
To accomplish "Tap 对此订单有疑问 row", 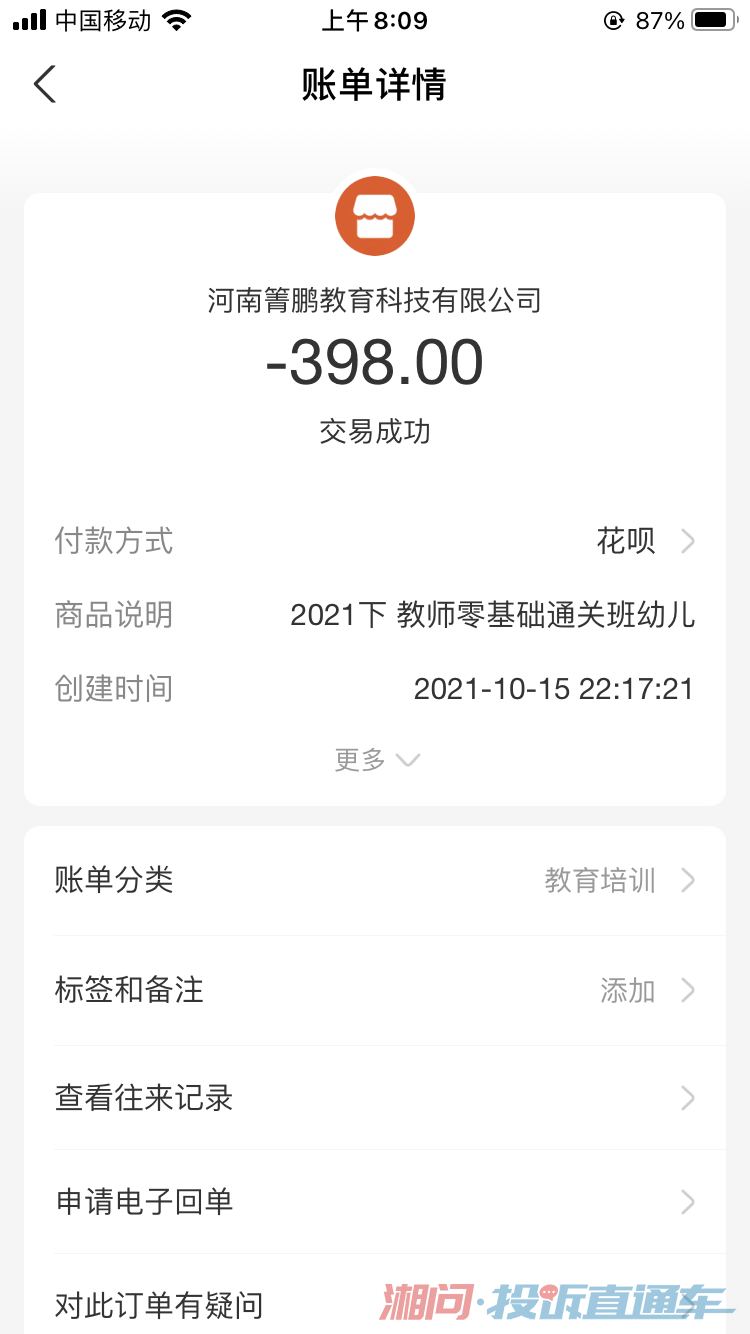I will tap(200, 1304).
